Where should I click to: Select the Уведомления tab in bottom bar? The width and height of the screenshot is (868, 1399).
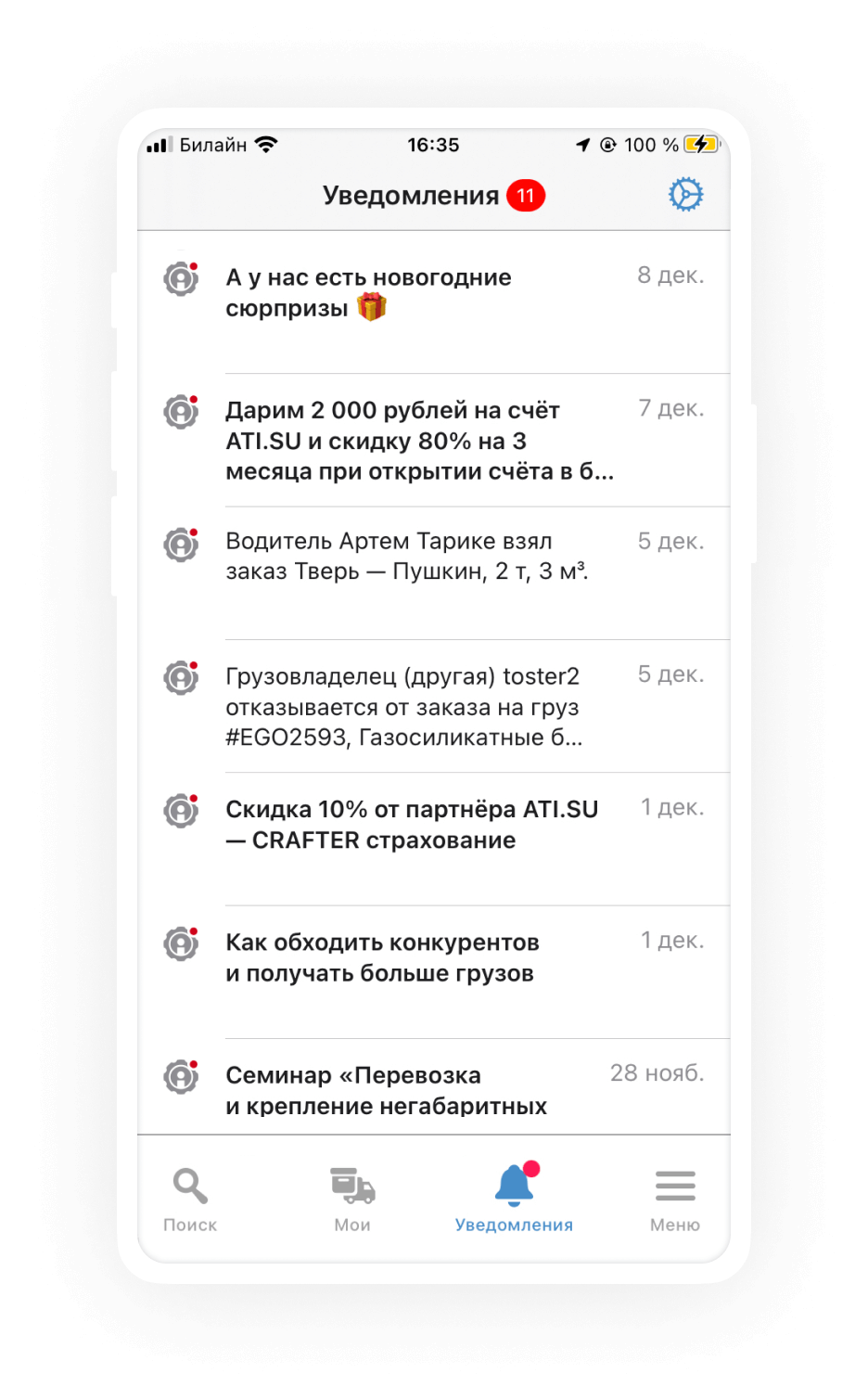click(x=514, y=1199)
